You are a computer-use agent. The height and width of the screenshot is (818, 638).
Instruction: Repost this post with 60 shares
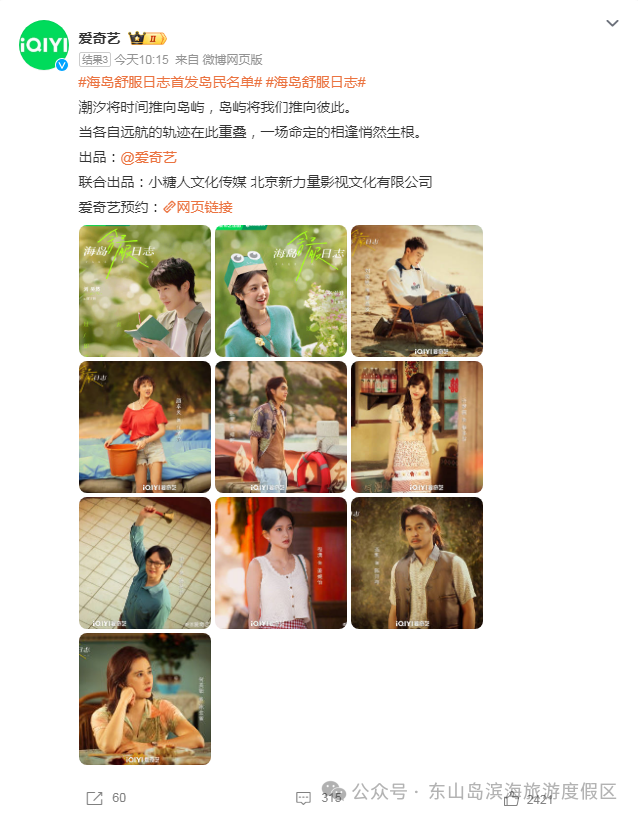coord(105,798)
